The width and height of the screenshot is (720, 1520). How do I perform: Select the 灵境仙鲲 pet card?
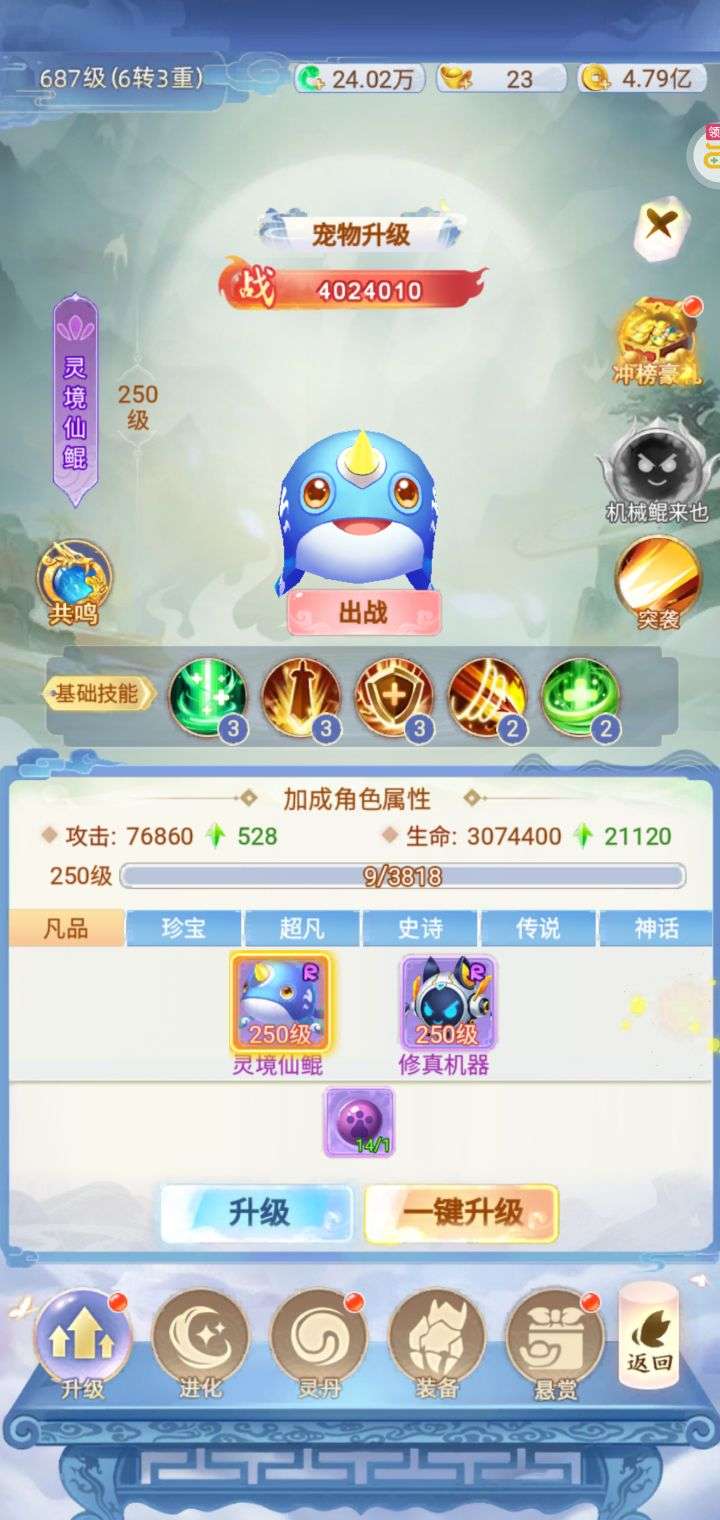(281, 1014)
